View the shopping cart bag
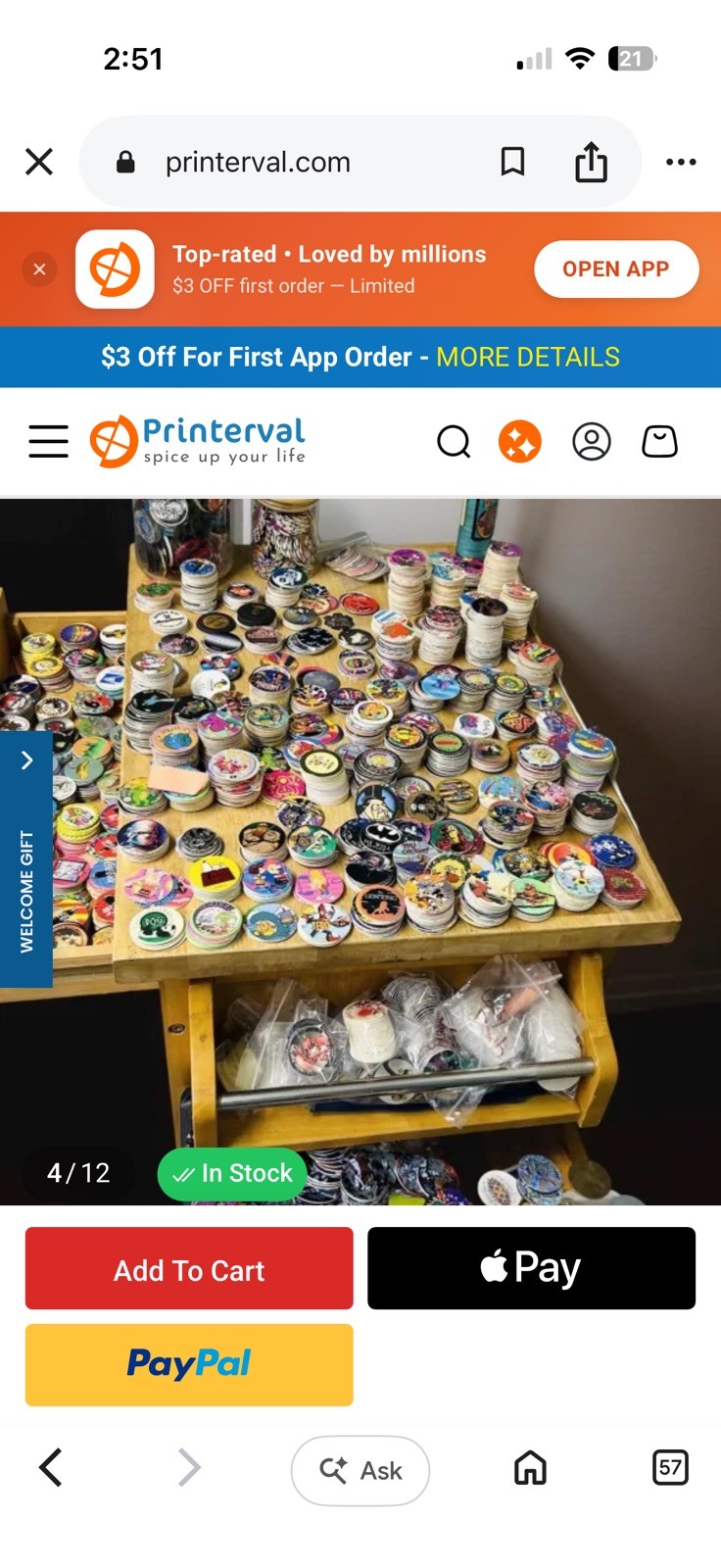The height and width of the screenshot is (1568, 721). pos(659,441)
